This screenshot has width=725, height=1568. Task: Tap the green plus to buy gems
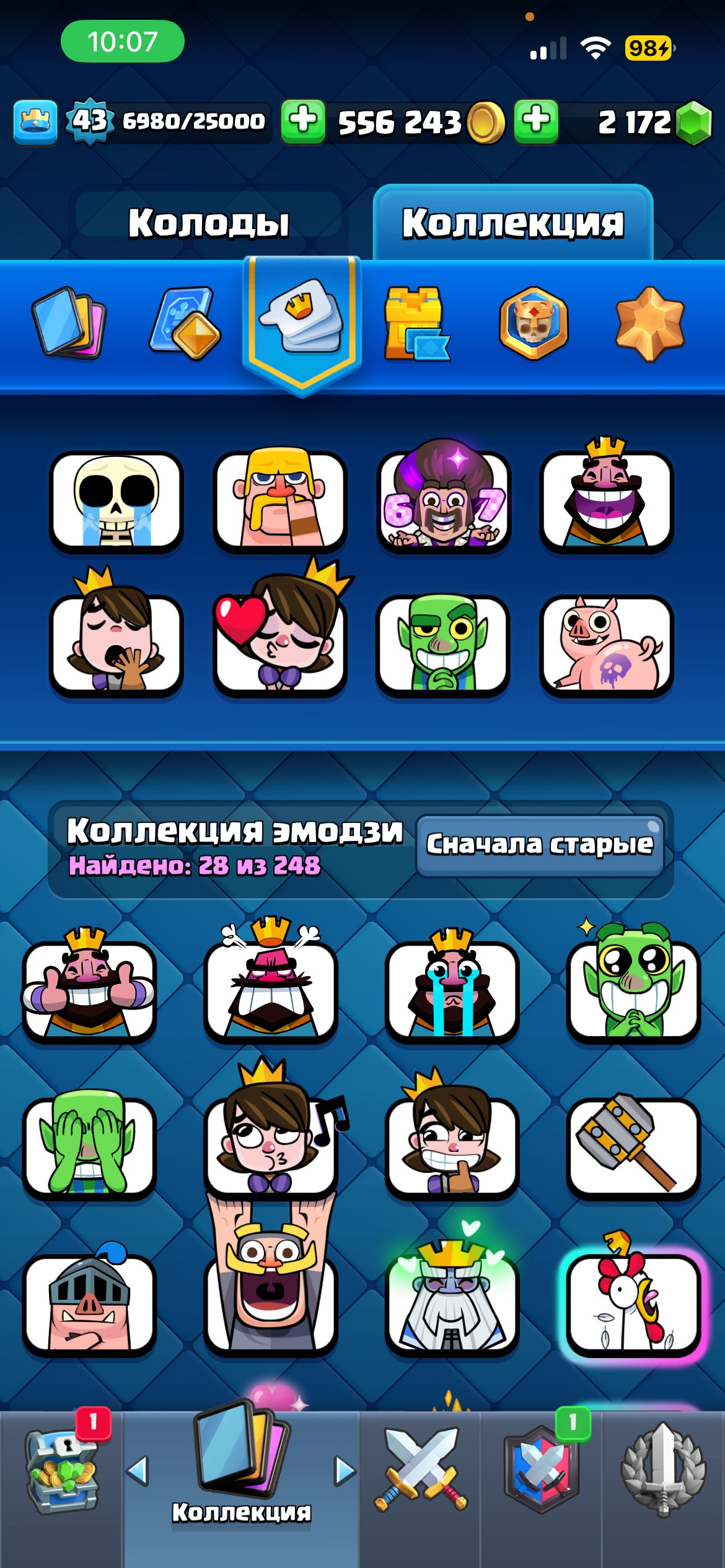[536, 121]
